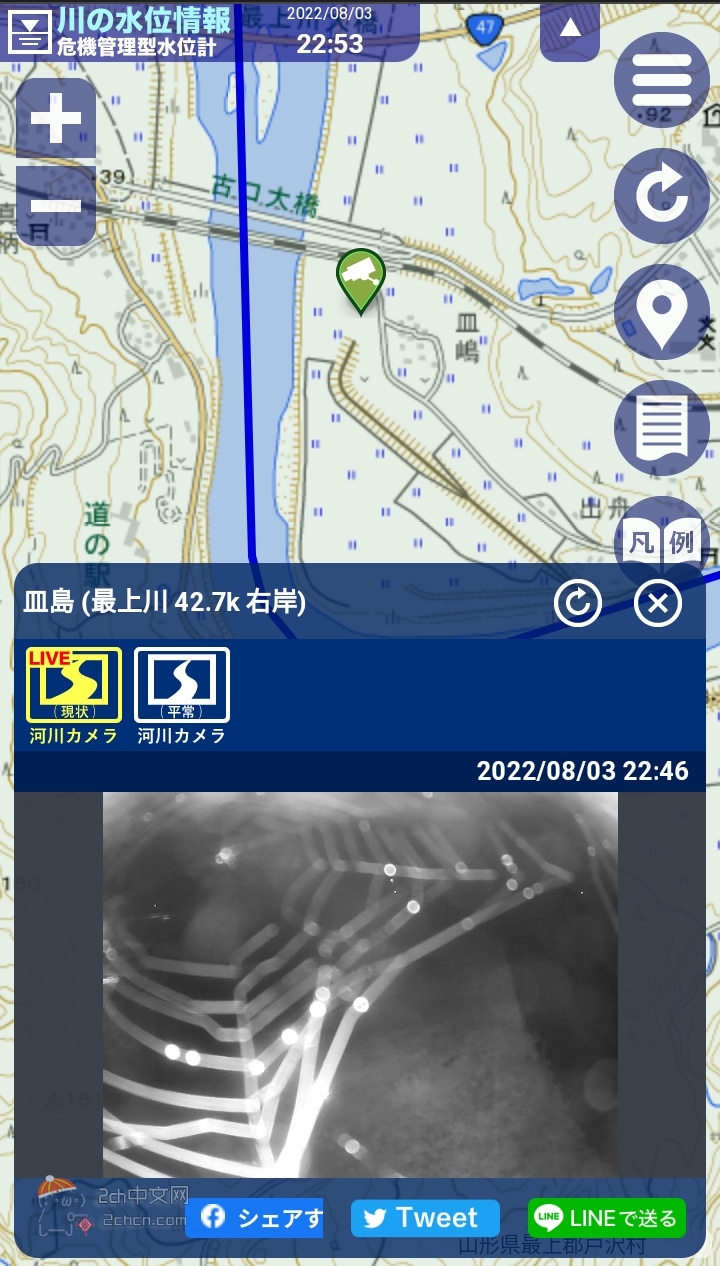Send via LINEで送る button
Screen dimensions: 720x1266
pyautogui.click(x=607, y=1218)
